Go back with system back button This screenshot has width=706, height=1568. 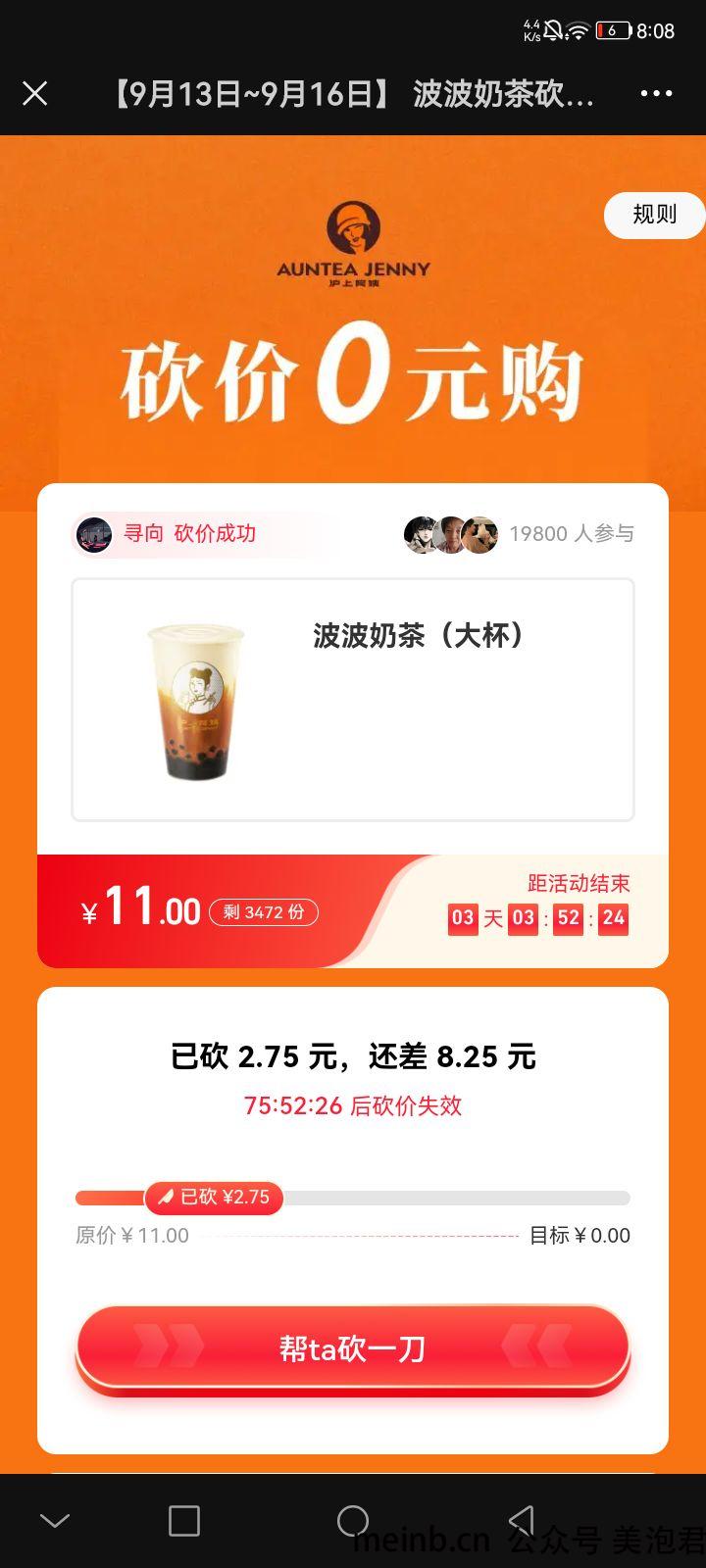[x=522, y=1520]
